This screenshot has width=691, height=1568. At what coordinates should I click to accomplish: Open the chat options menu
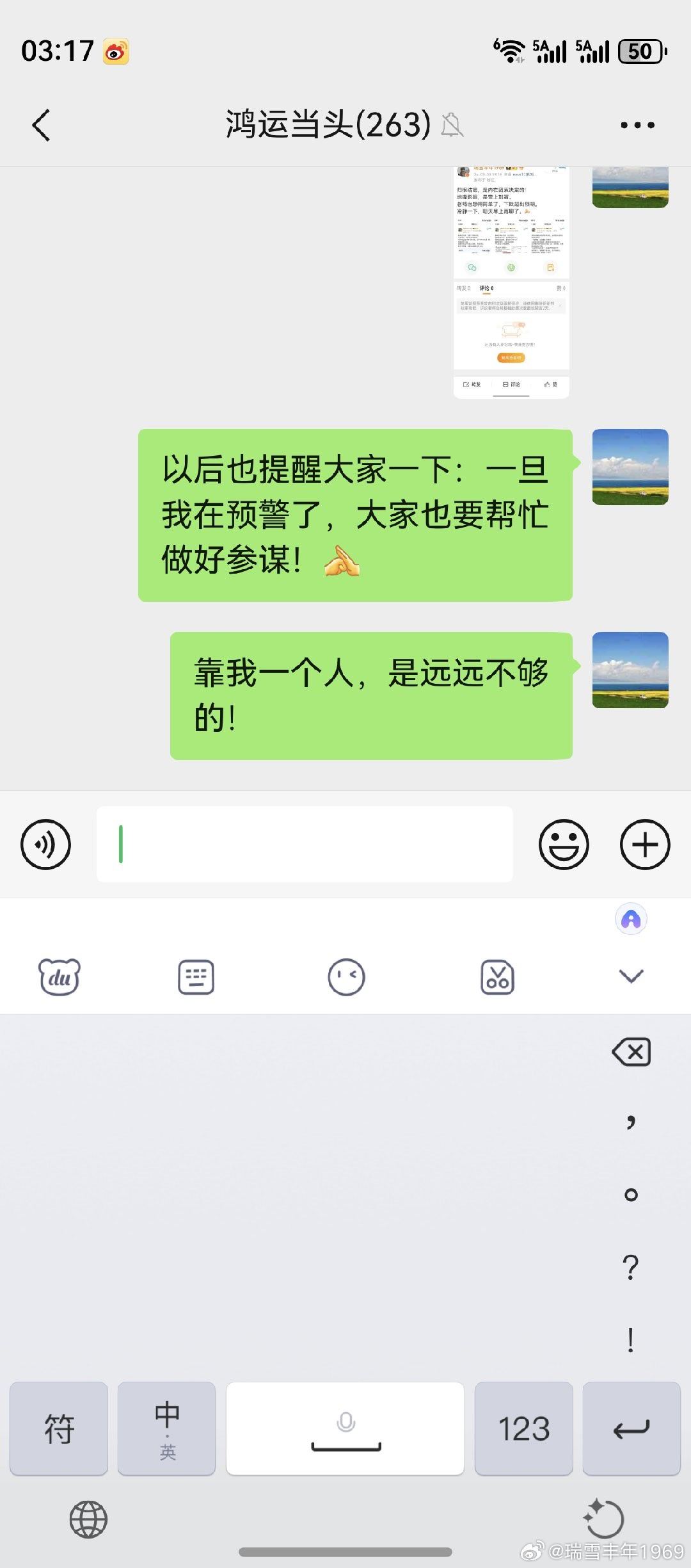pyautogui.click(x=635, y=125)
